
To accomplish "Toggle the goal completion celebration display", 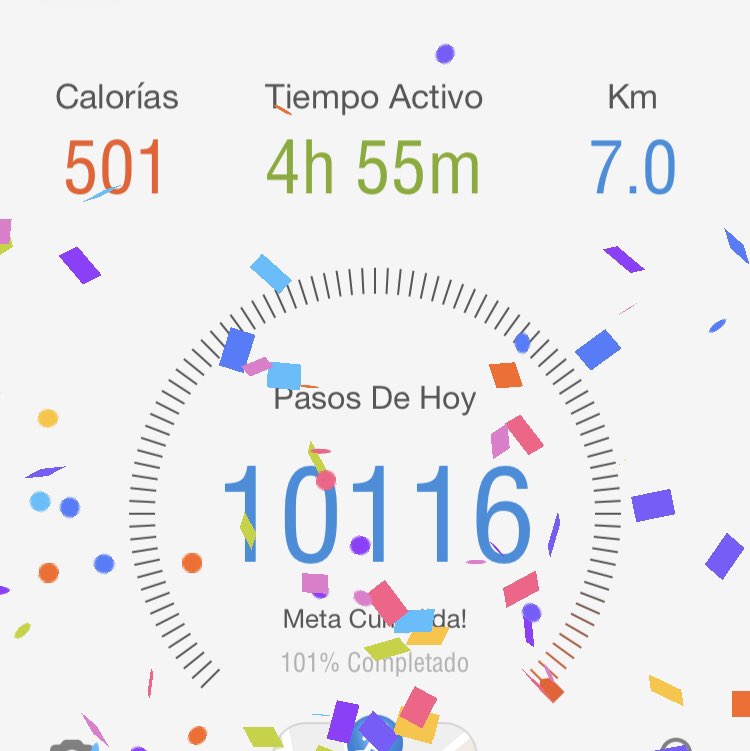I will tap(374, 619).
